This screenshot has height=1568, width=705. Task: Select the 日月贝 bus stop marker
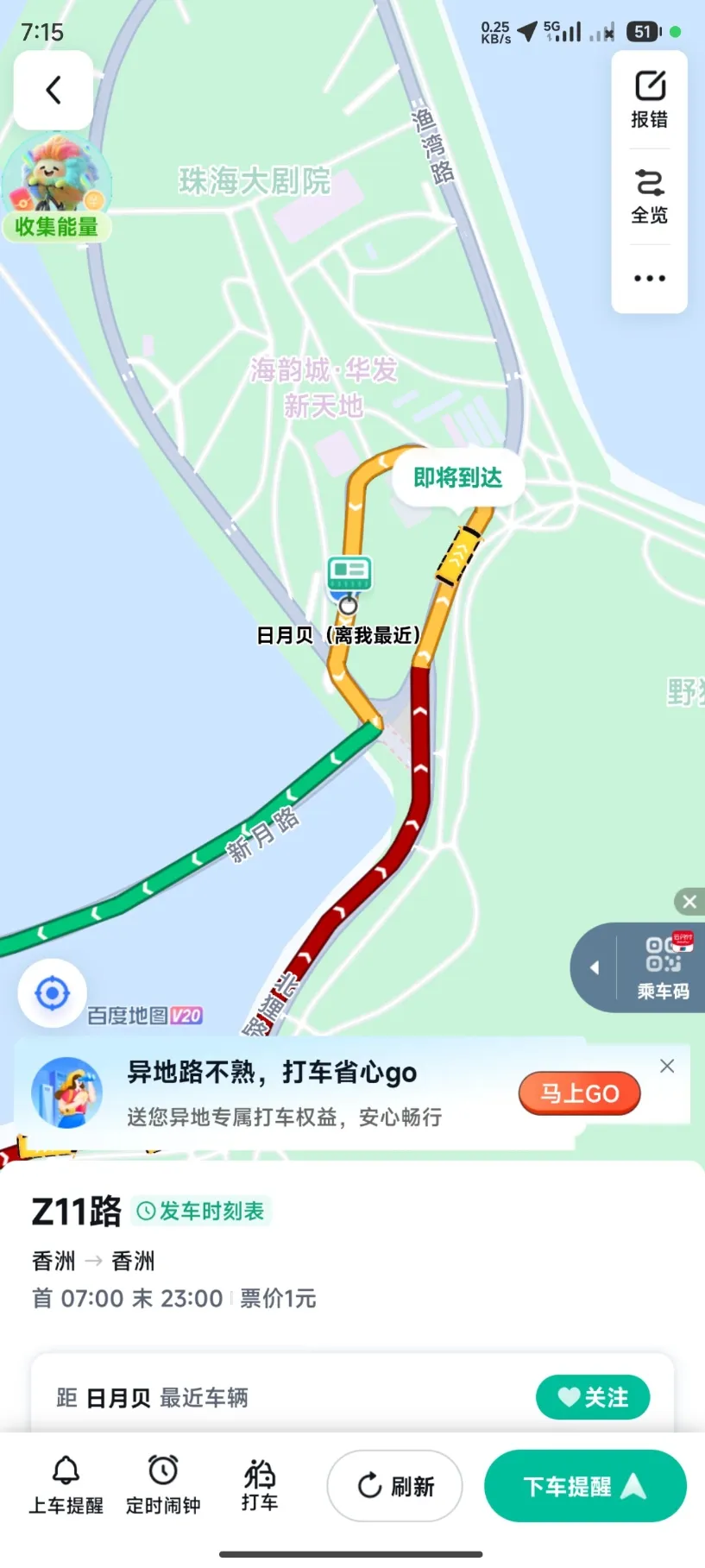click(349, 576)
